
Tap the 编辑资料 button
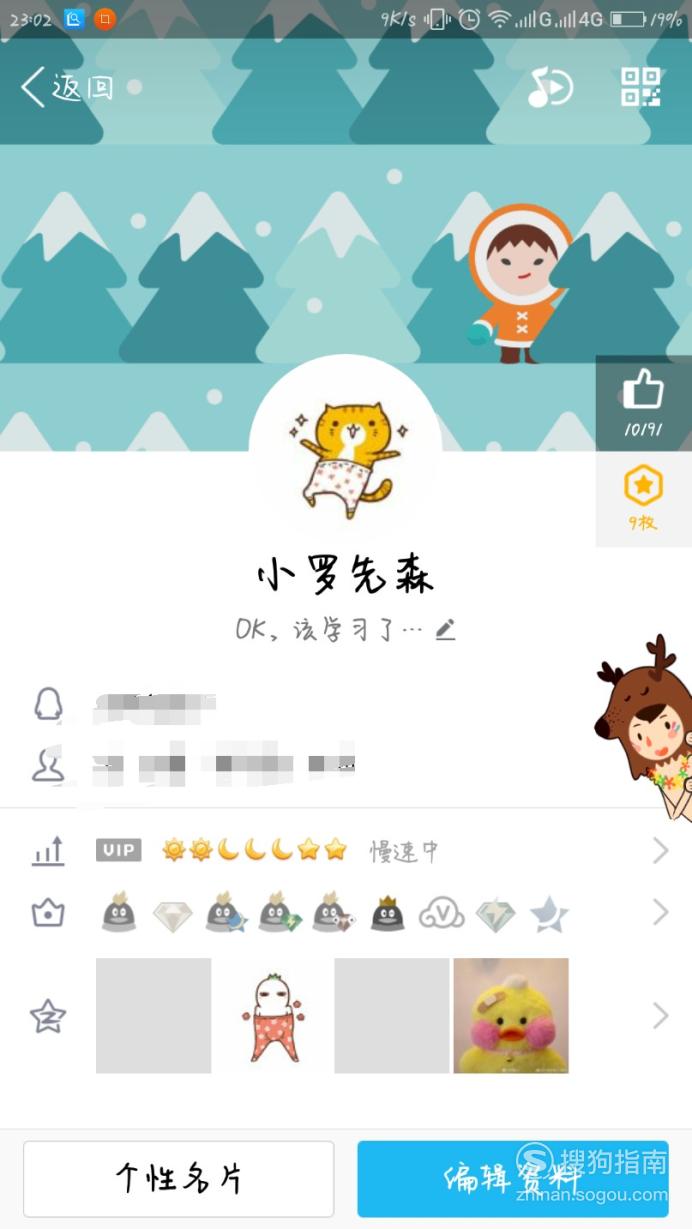512,1178
